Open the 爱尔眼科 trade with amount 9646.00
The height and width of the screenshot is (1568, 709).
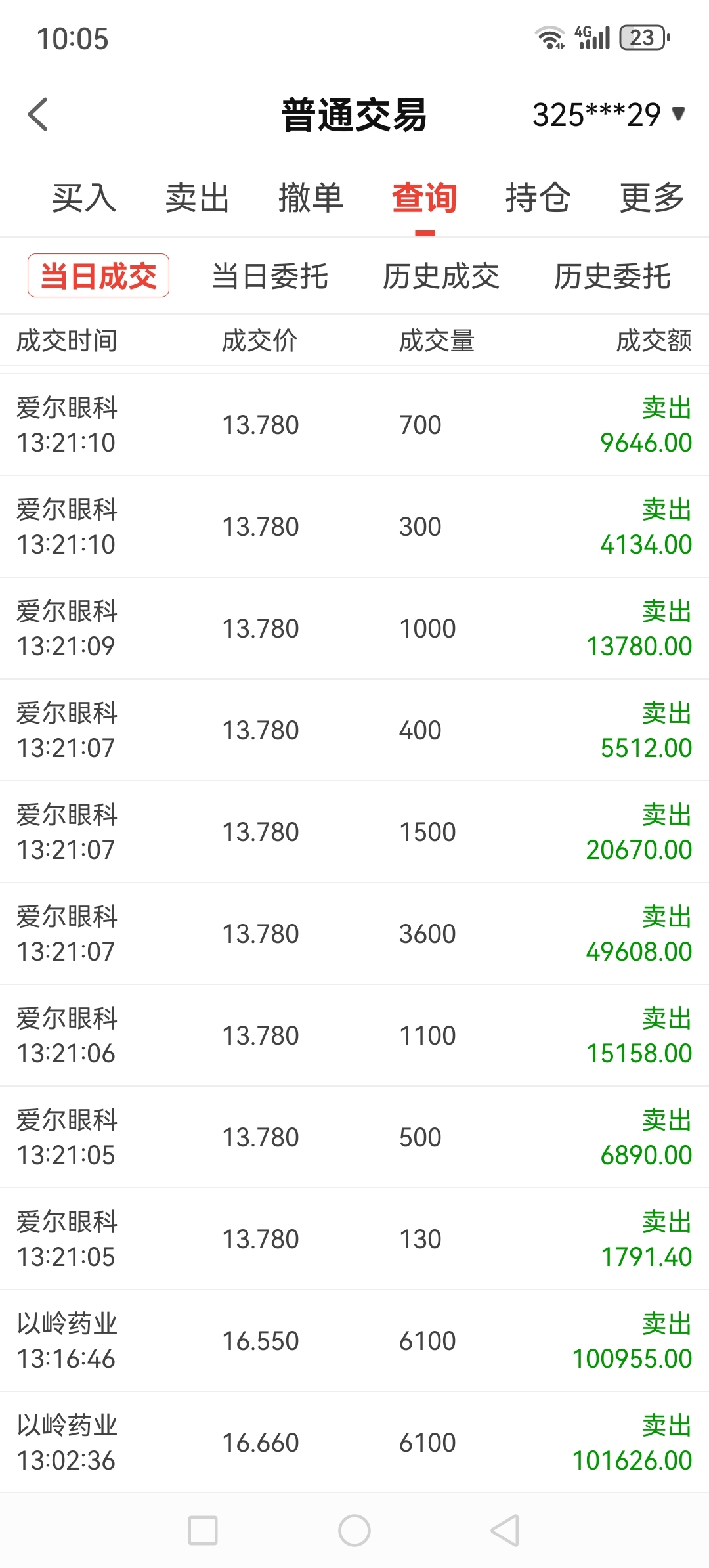click(354, 425)
